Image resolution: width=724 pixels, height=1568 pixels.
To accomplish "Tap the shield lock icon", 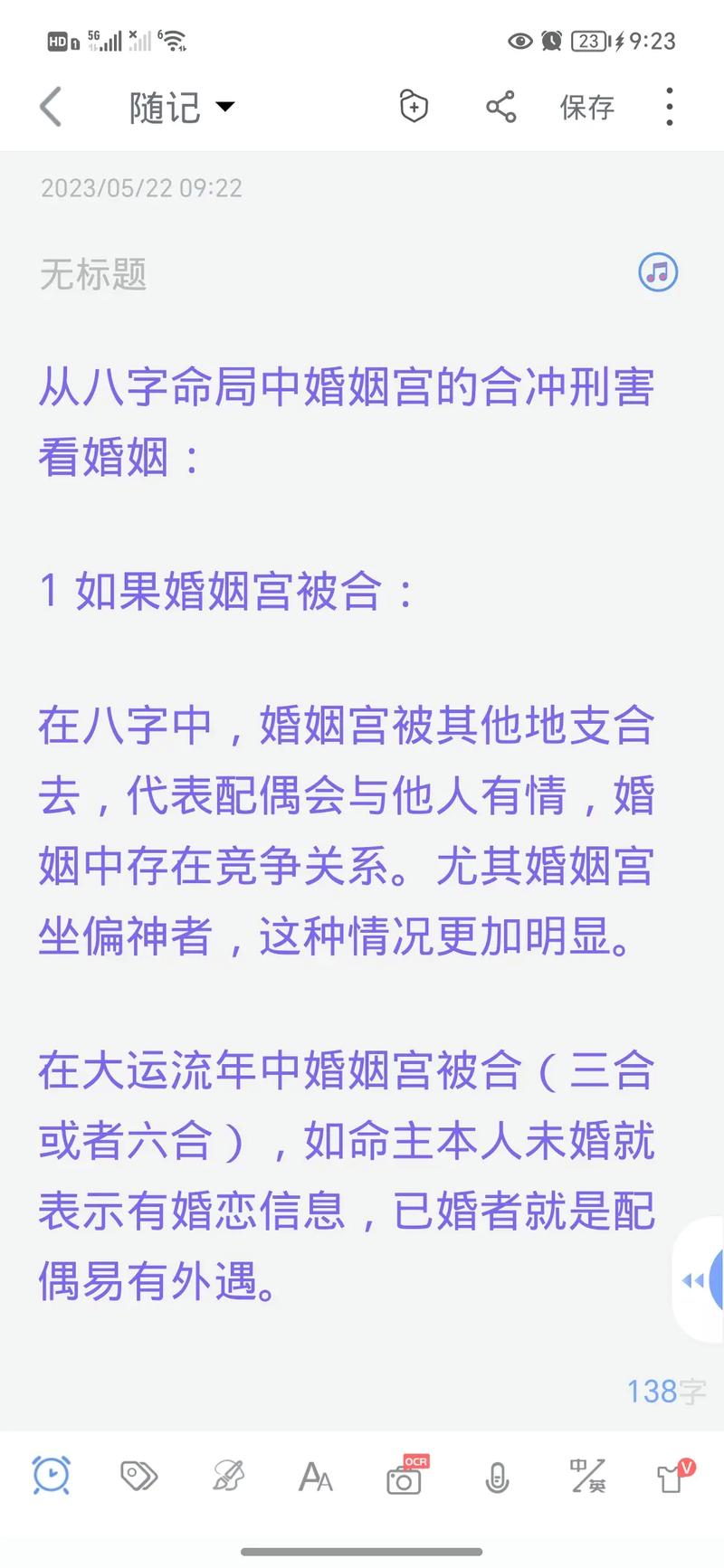I will [414, 107].
